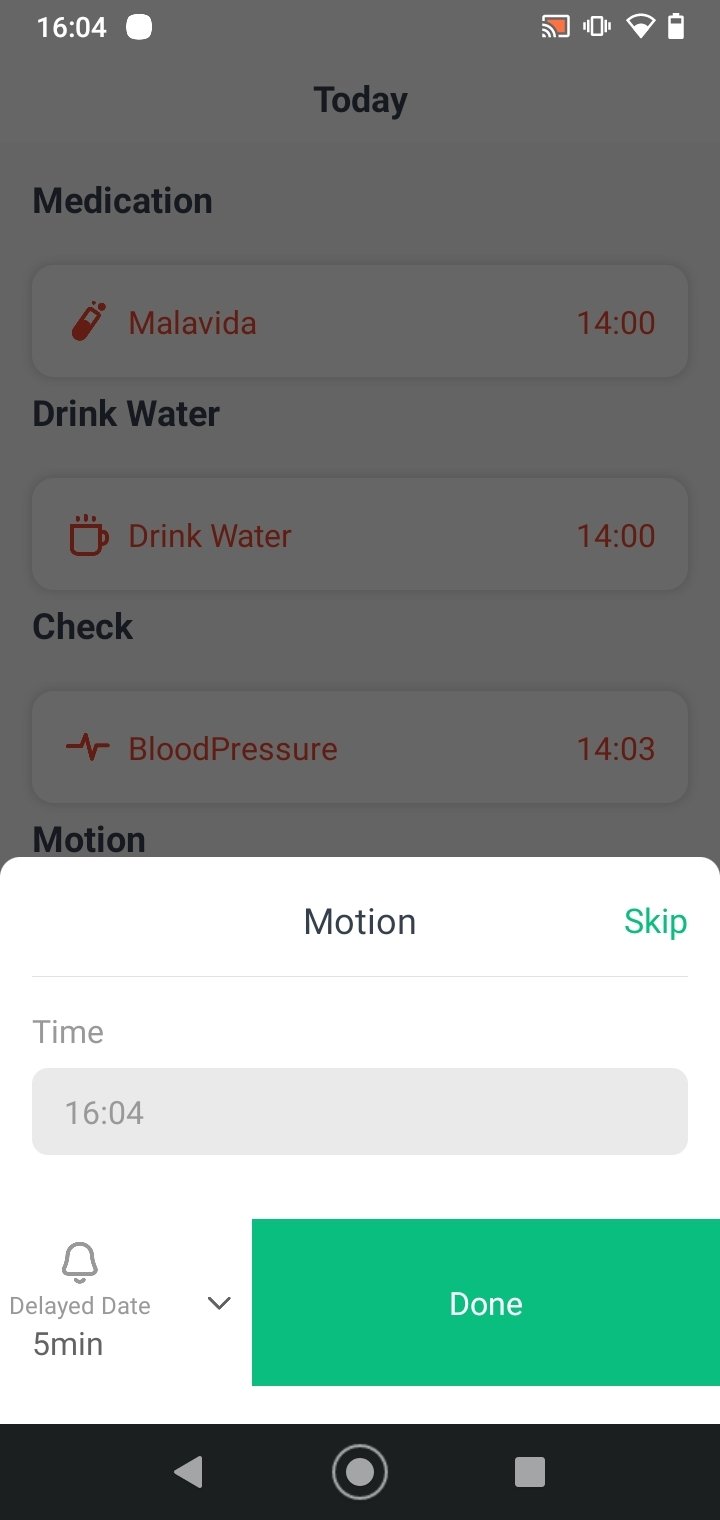Screen dimensions: 720x1520
Task: Open the recent apps view
Action: point(529,1472)
